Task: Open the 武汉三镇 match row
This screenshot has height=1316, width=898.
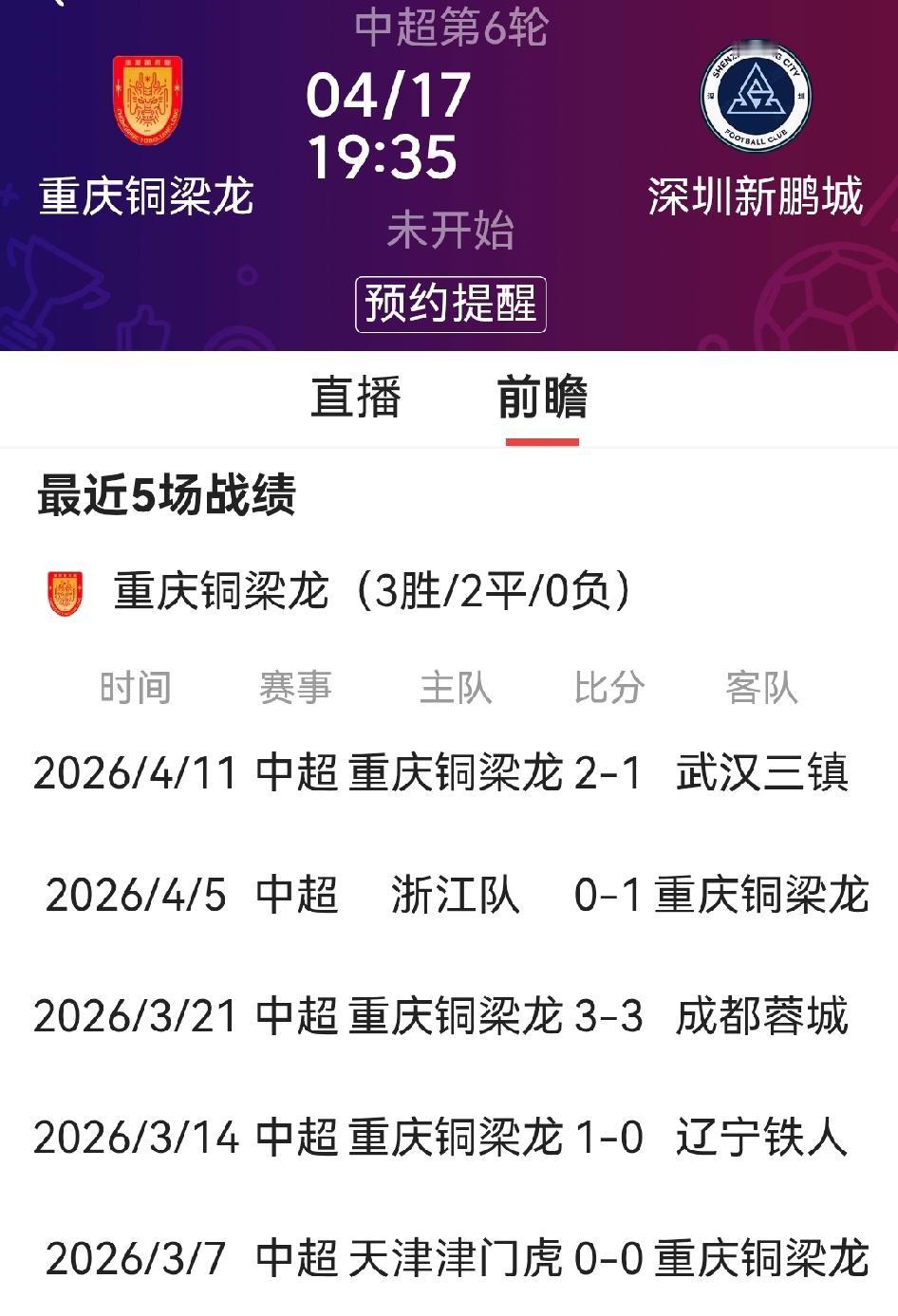Action: pyautogui.click(x=449, y=776)
